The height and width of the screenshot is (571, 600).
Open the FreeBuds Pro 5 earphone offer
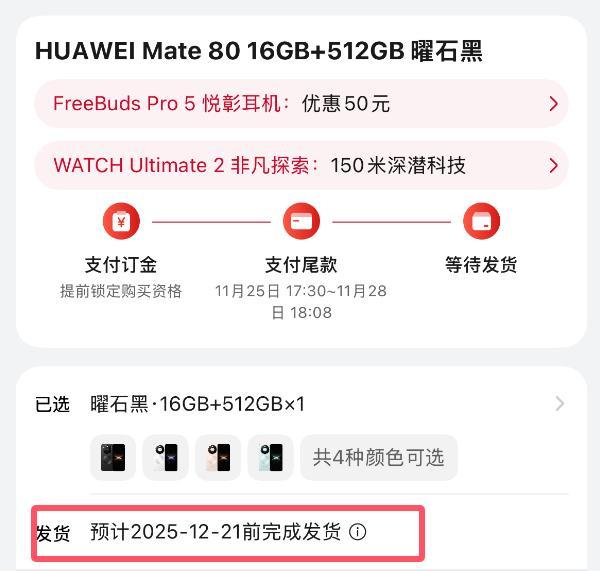[300, 104]
